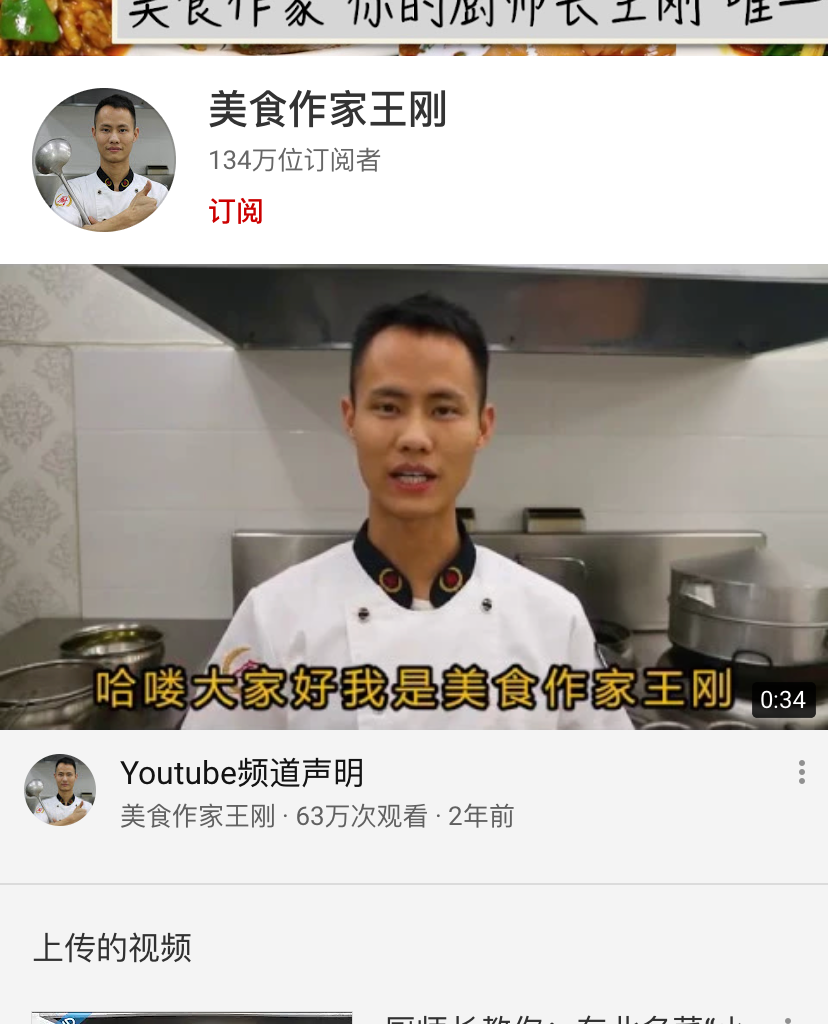The image size is (828, 1024).
Task: Open overflow menu for Youtube频道声明 video
Action: click(801, 772)
